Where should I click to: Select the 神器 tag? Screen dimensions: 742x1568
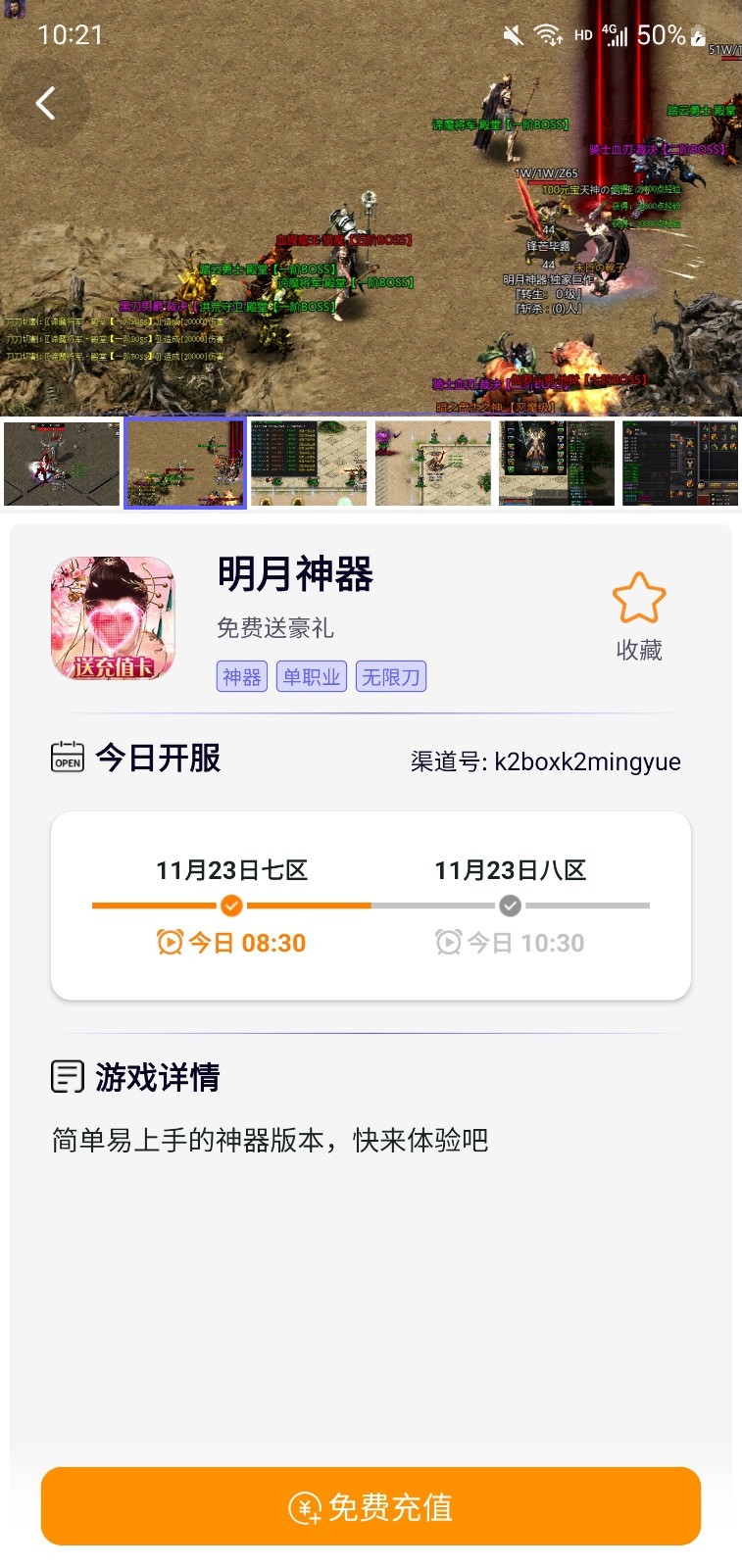tap(241, 676)
